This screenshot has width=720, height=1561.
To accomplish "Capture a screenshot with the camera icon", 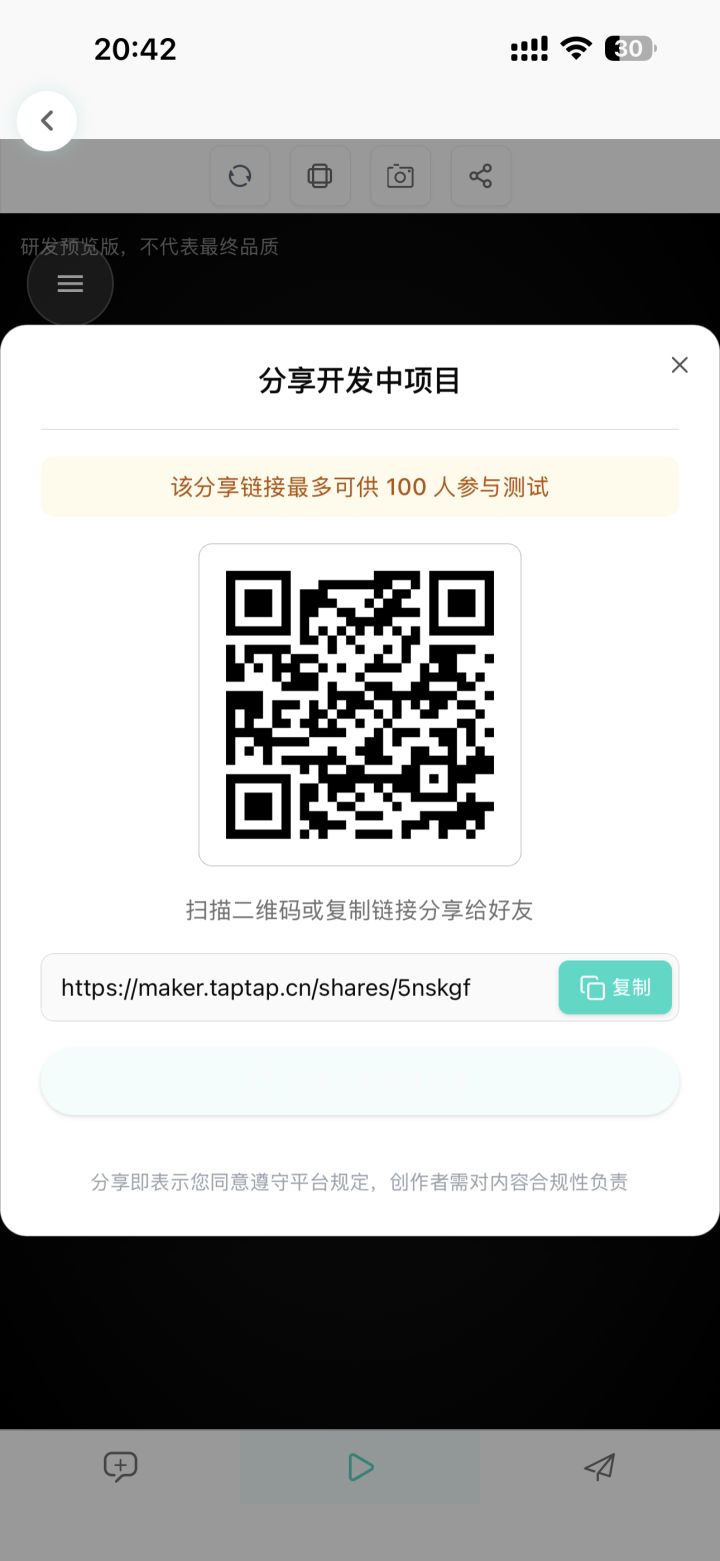I will [400, 176].
